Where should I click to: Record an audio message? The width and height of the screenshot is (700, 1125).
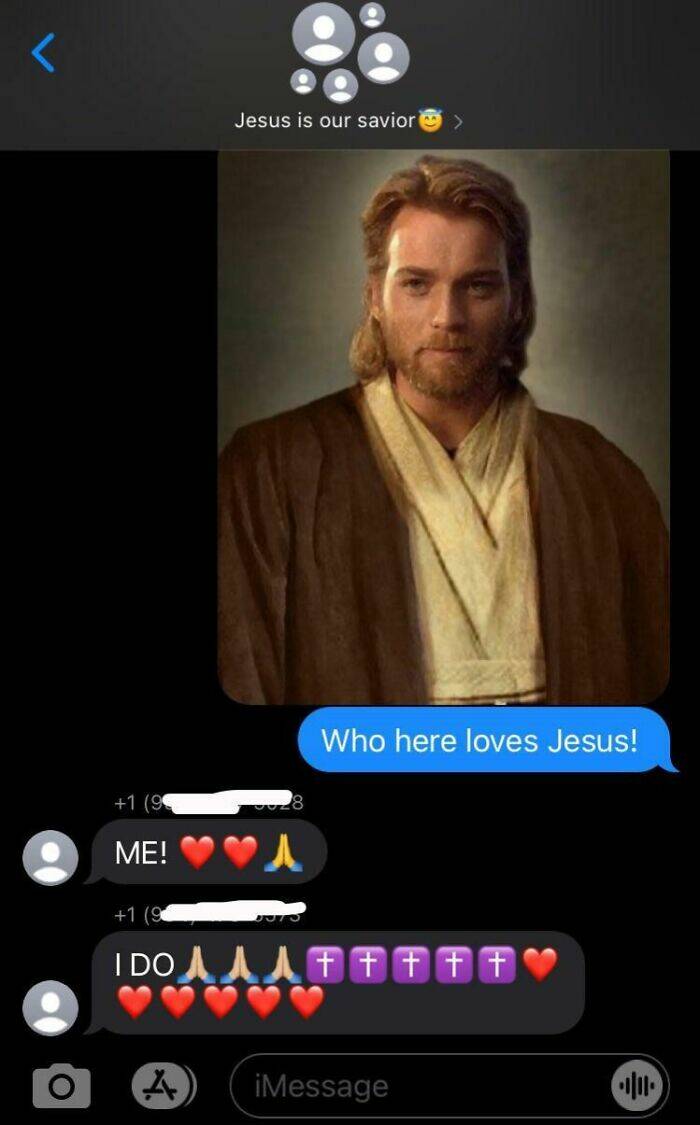637,1086
